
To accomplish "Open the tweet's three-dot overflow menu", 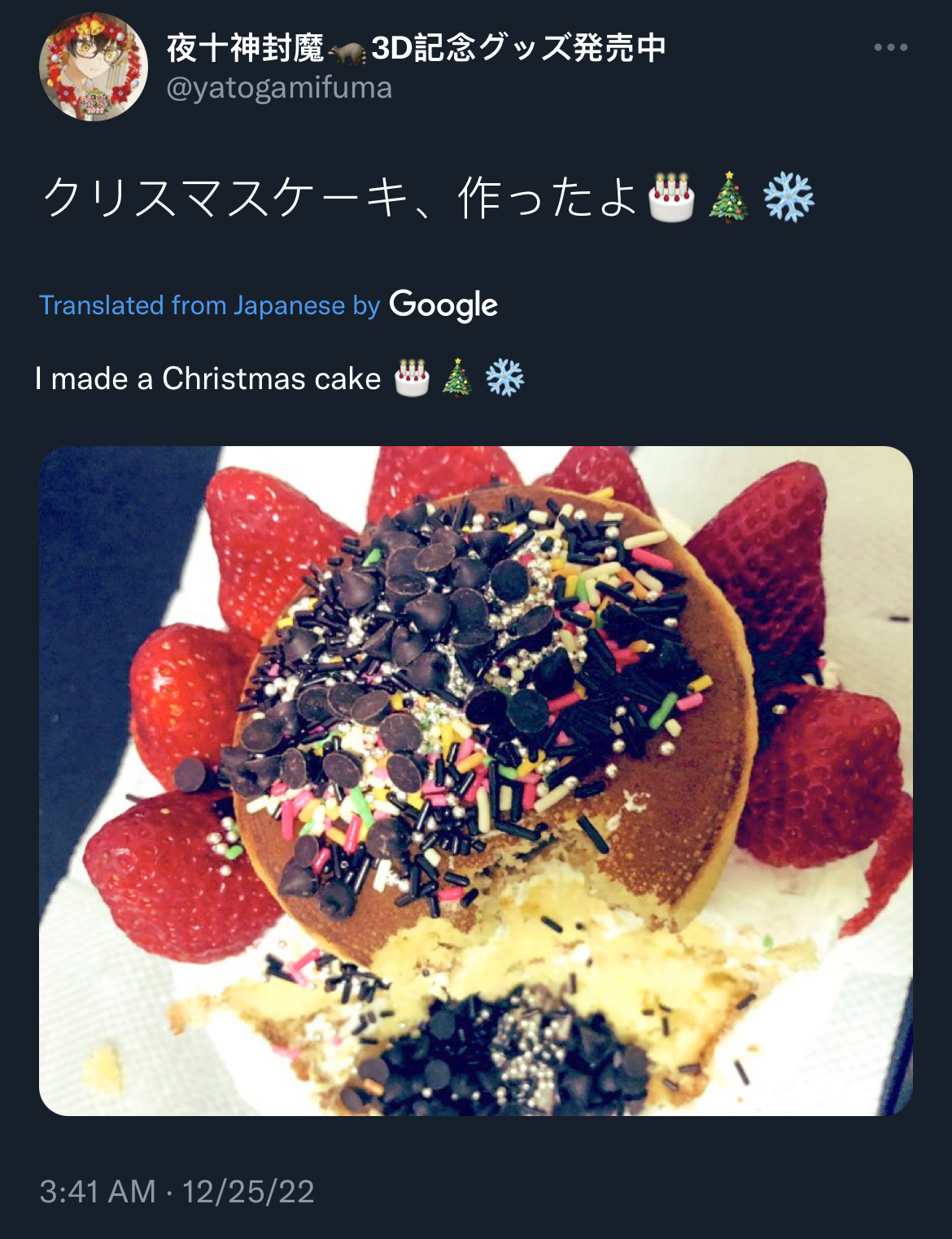I will [890, 47].
